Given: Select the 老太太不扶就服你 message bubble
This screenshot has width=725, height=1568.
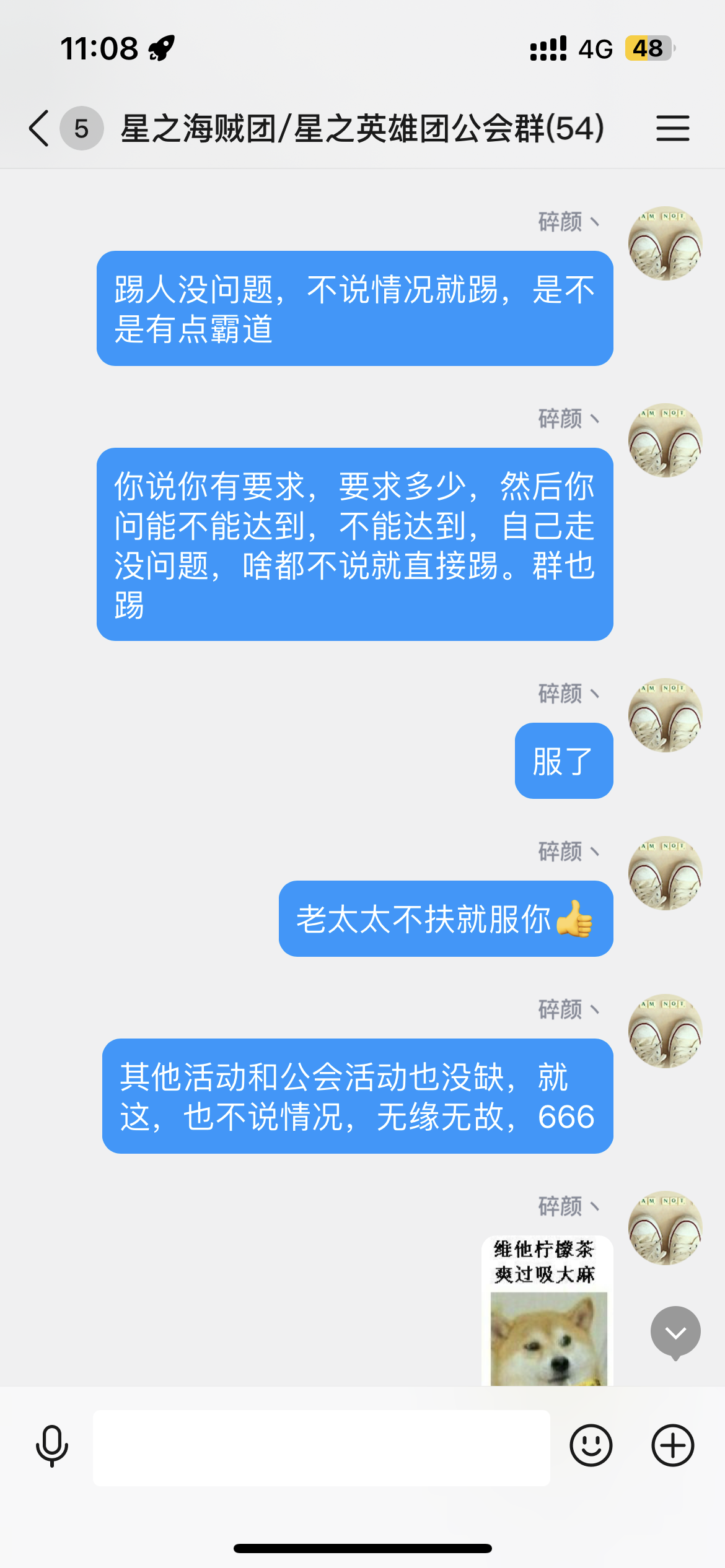Looking at the screenshot, I should click(446, 918).
